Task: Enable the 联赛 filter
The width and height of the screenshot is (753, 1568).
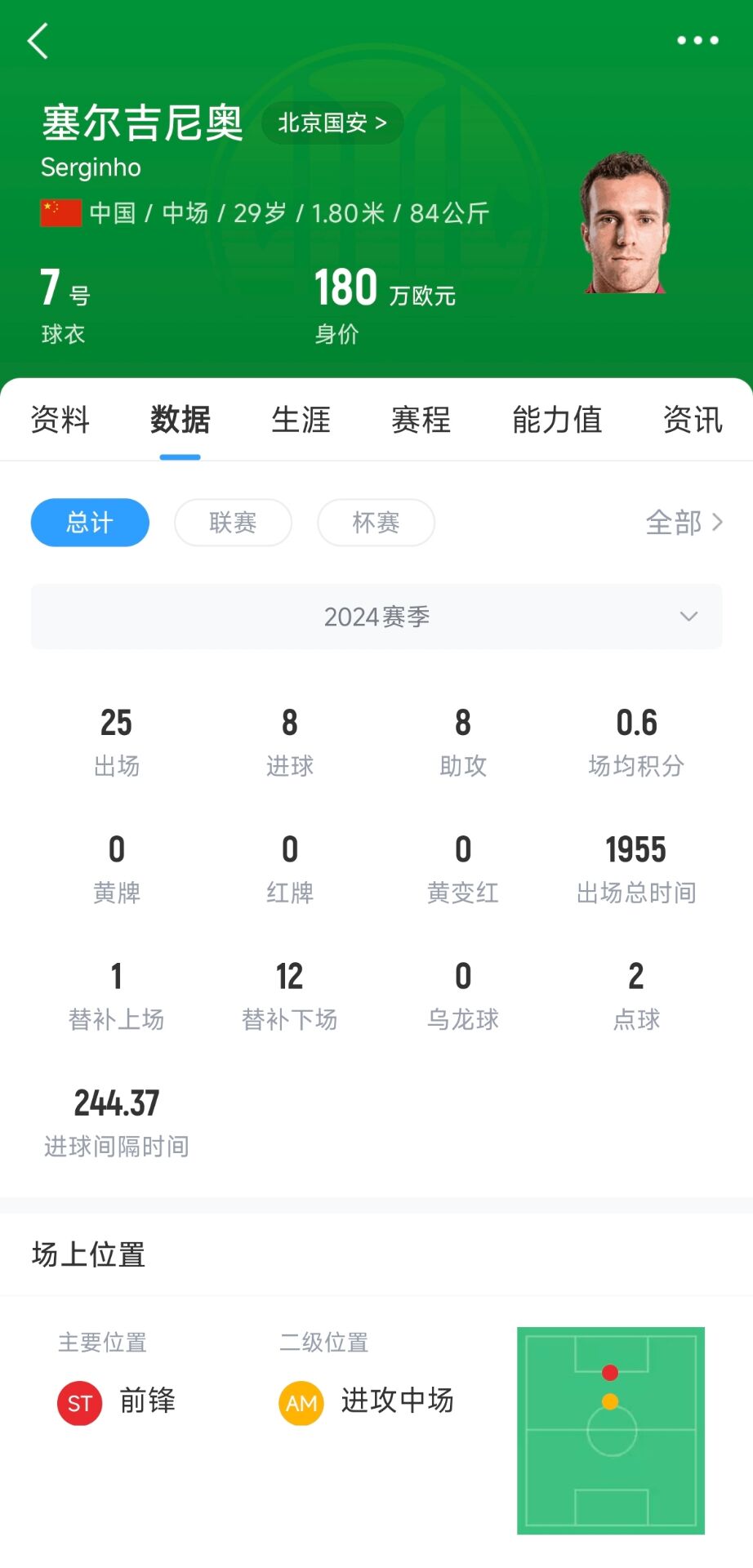Action: click(234, 523)
